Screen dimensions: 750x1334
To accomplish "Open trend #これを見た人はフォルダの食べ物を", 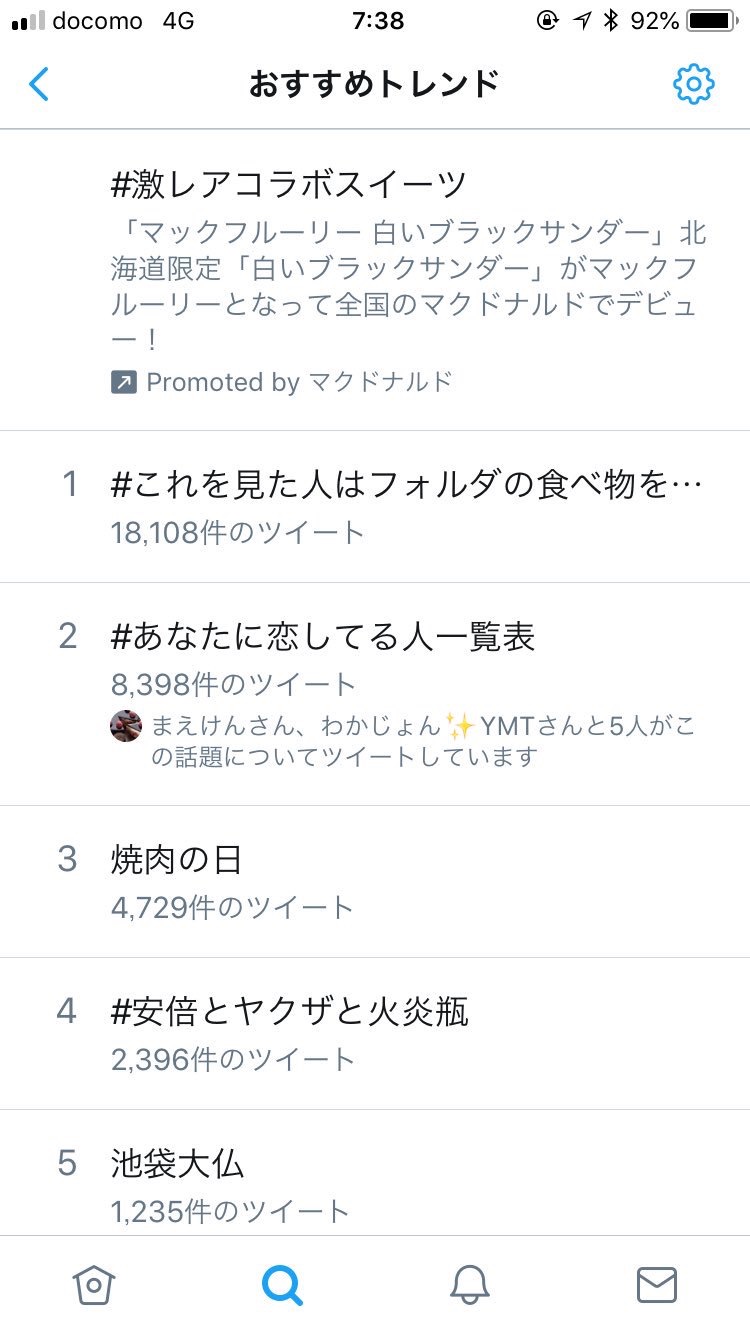I will point(405,485).
